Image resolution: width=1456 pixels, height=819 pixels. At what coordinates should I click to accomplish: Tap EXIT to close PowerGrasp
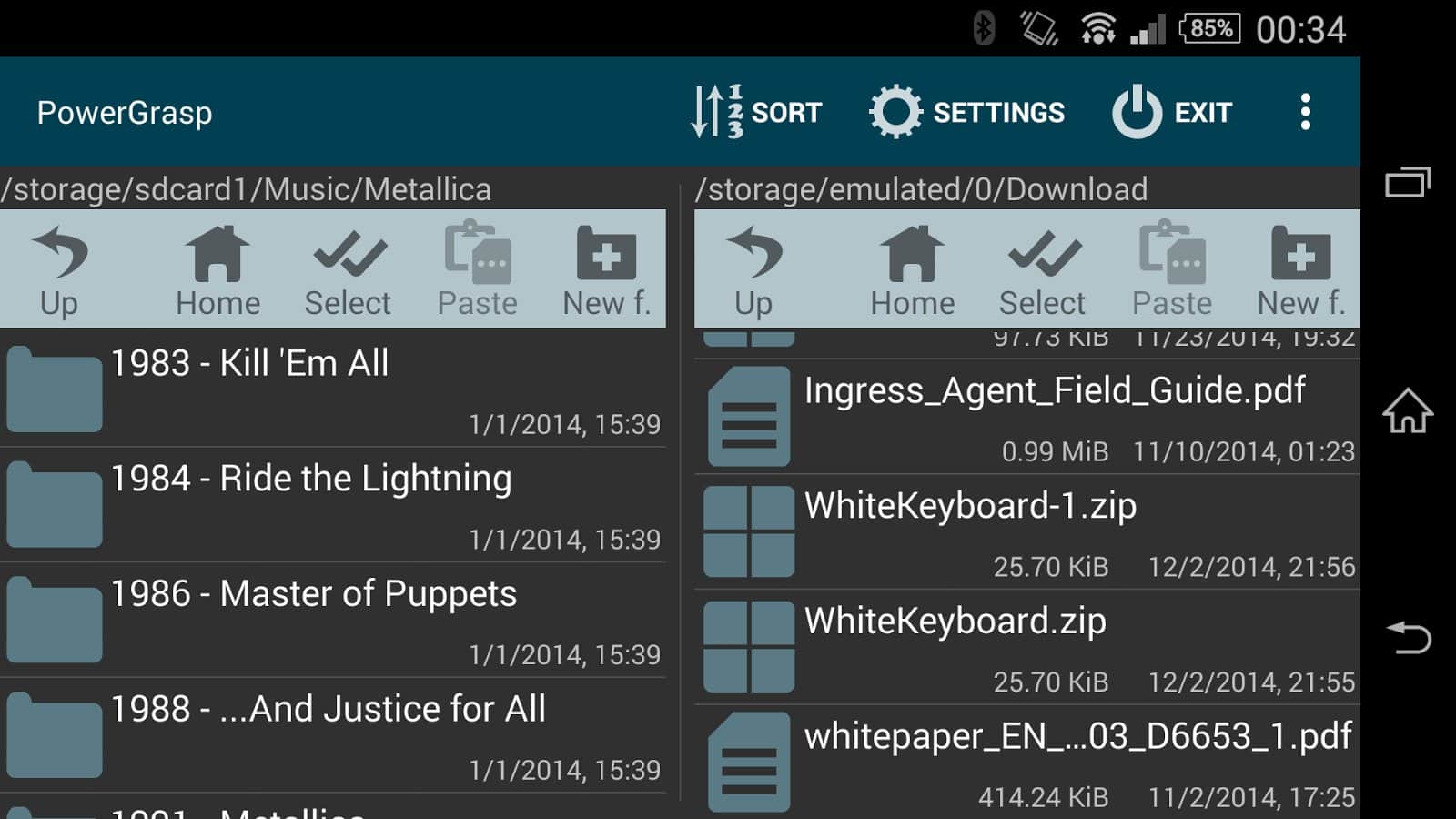[1172, 112]
